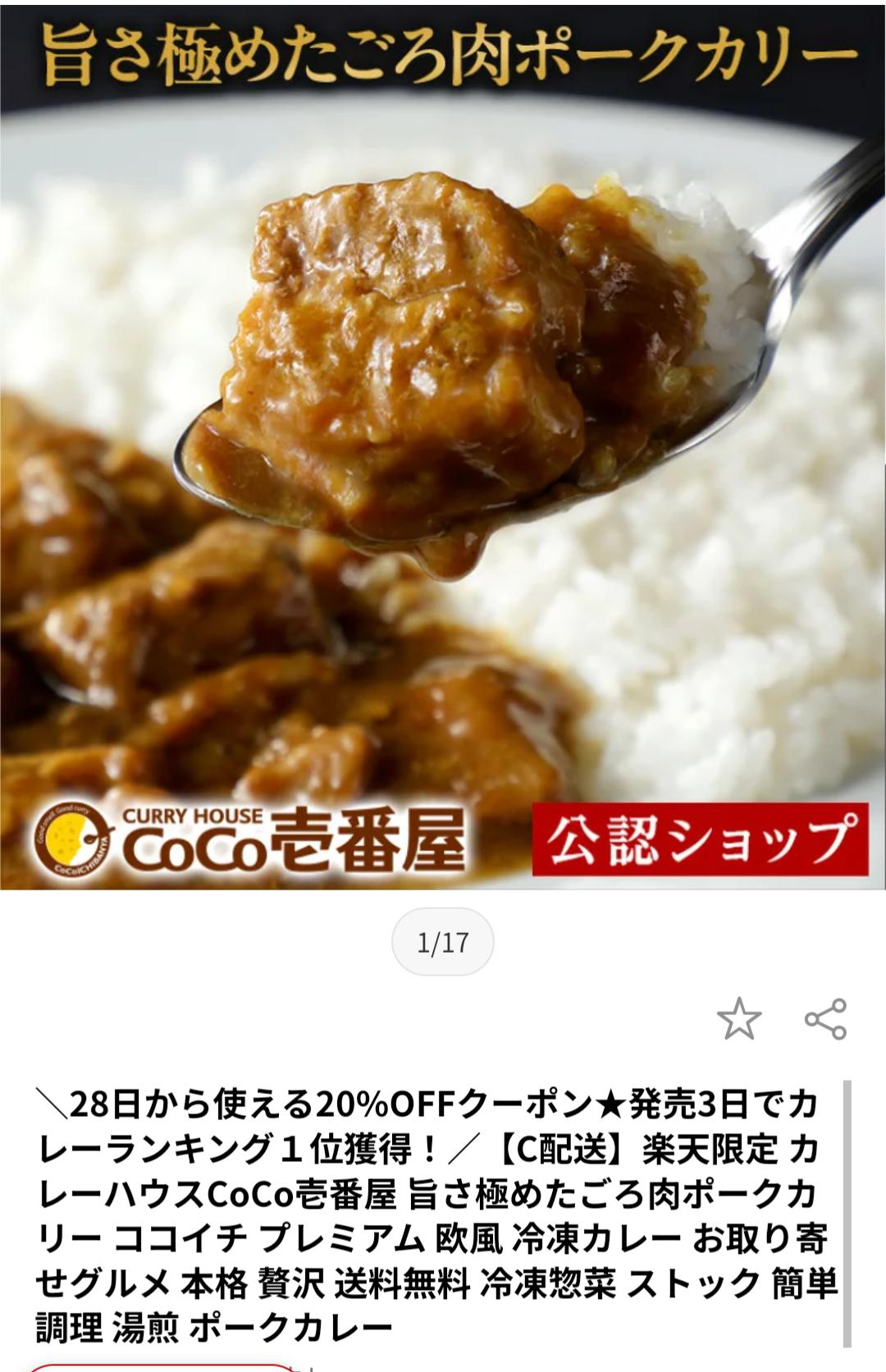This screenshot has width=886, height=1372.
Task: Share this curry product listing
Action: click(825, 1018)
